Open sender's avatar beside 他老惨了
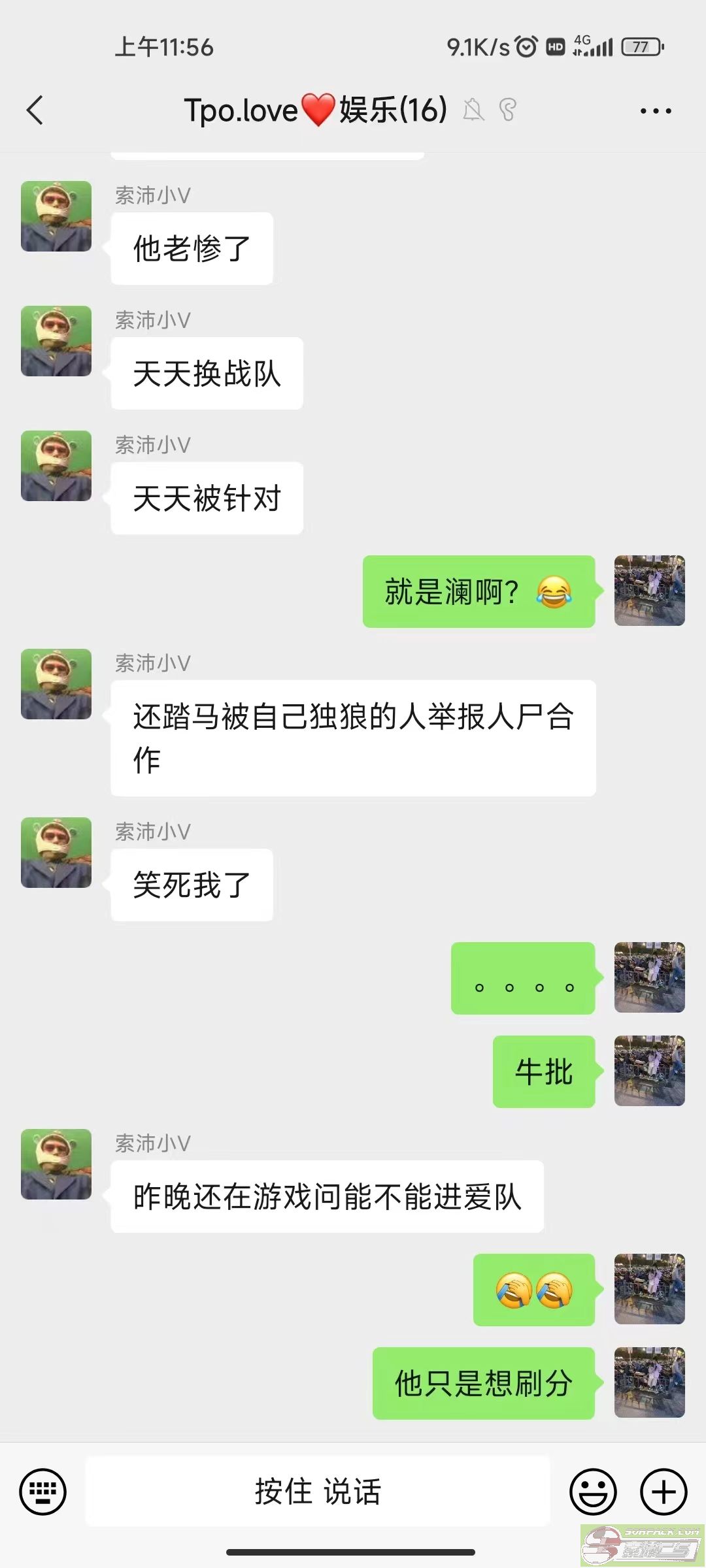706x1568 pixels. click(x=56, y=216)
